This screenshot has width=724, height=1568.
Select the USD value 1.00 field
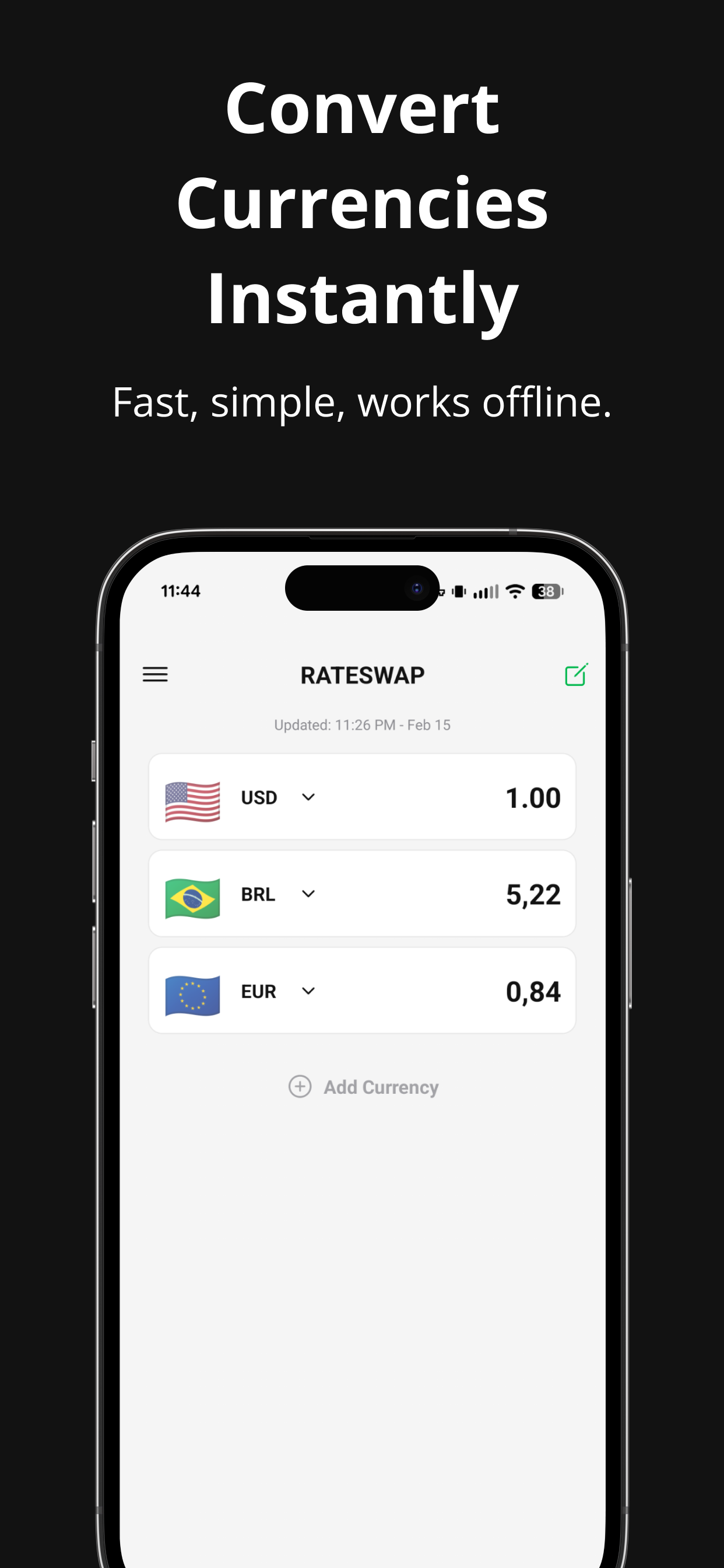tap(532, 797)
